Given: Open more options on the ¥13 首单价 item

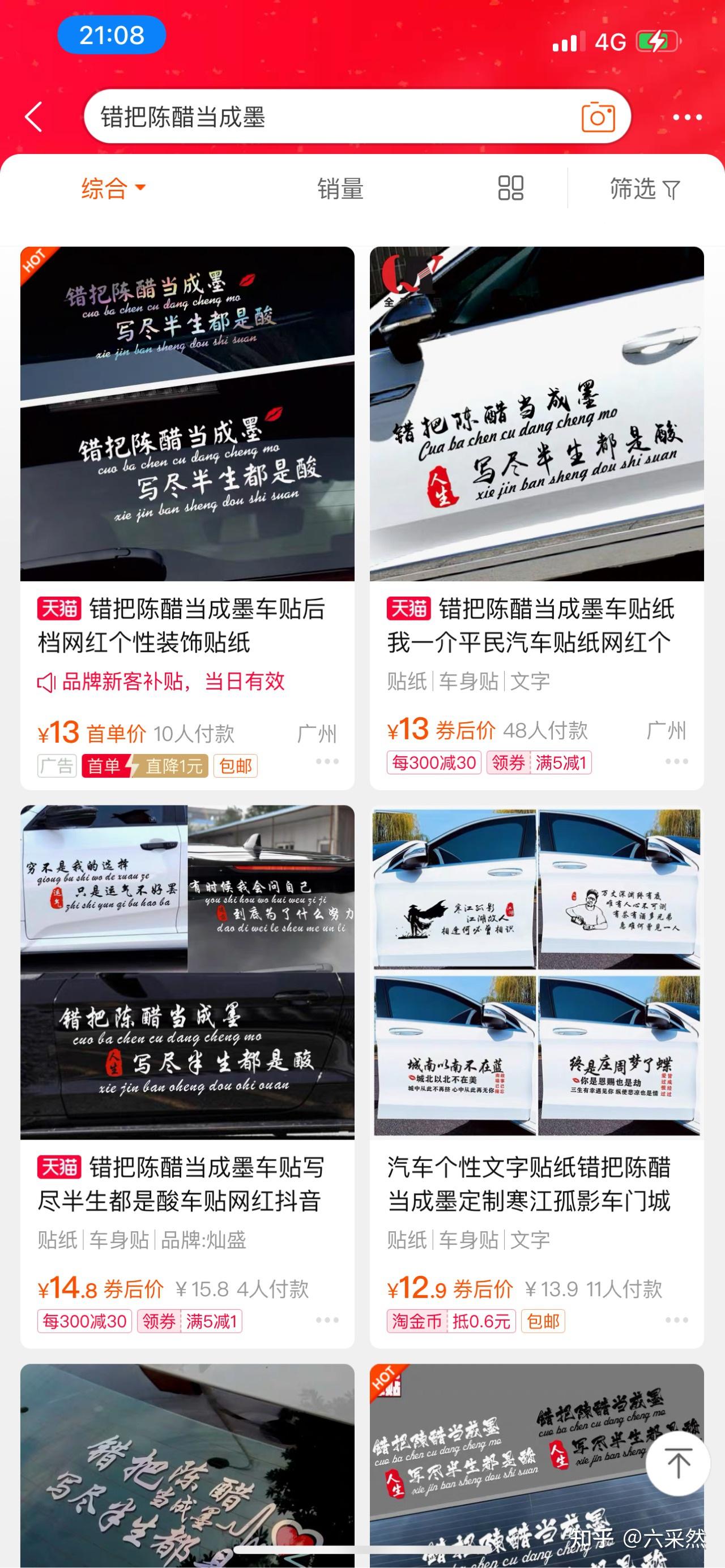Looking at the screenshot, I should click(327, 761).
